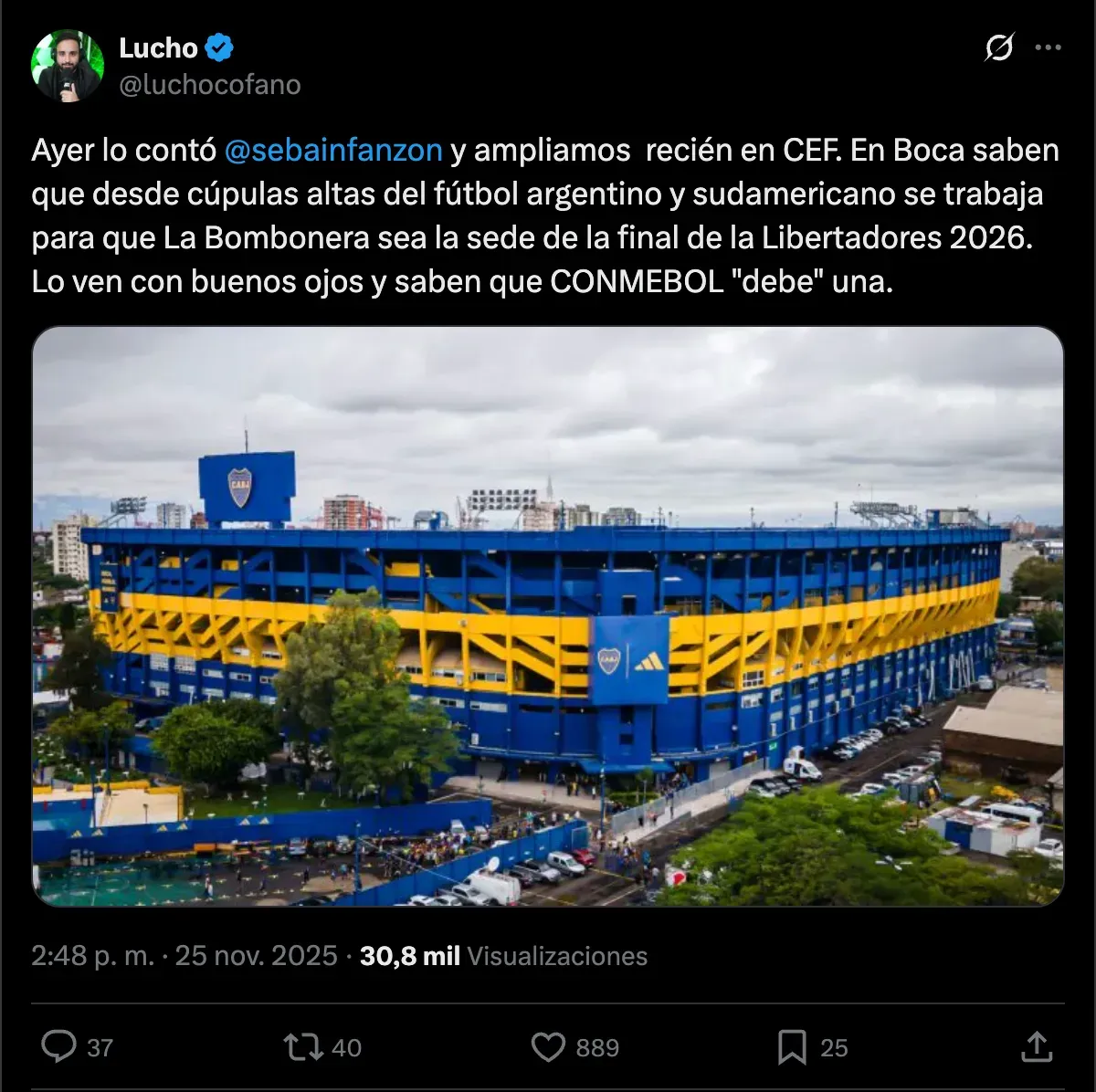Reply to Lucho's post

point(59,1046)
